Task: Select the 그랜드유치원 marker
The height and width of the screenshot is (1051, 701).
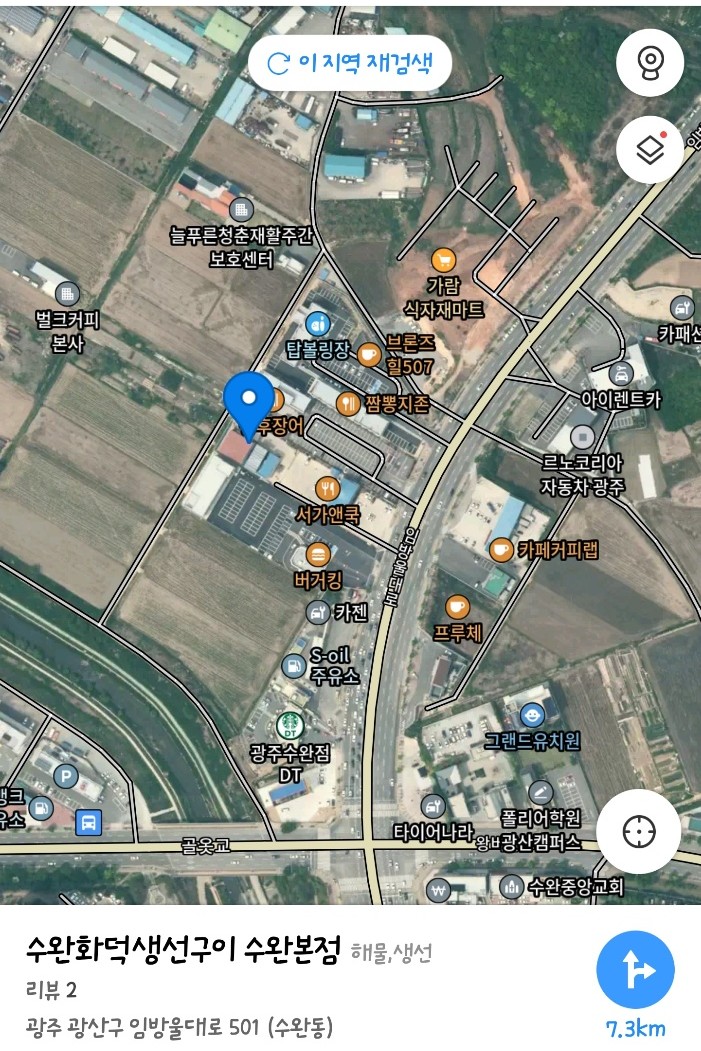Action: point(532,715)
